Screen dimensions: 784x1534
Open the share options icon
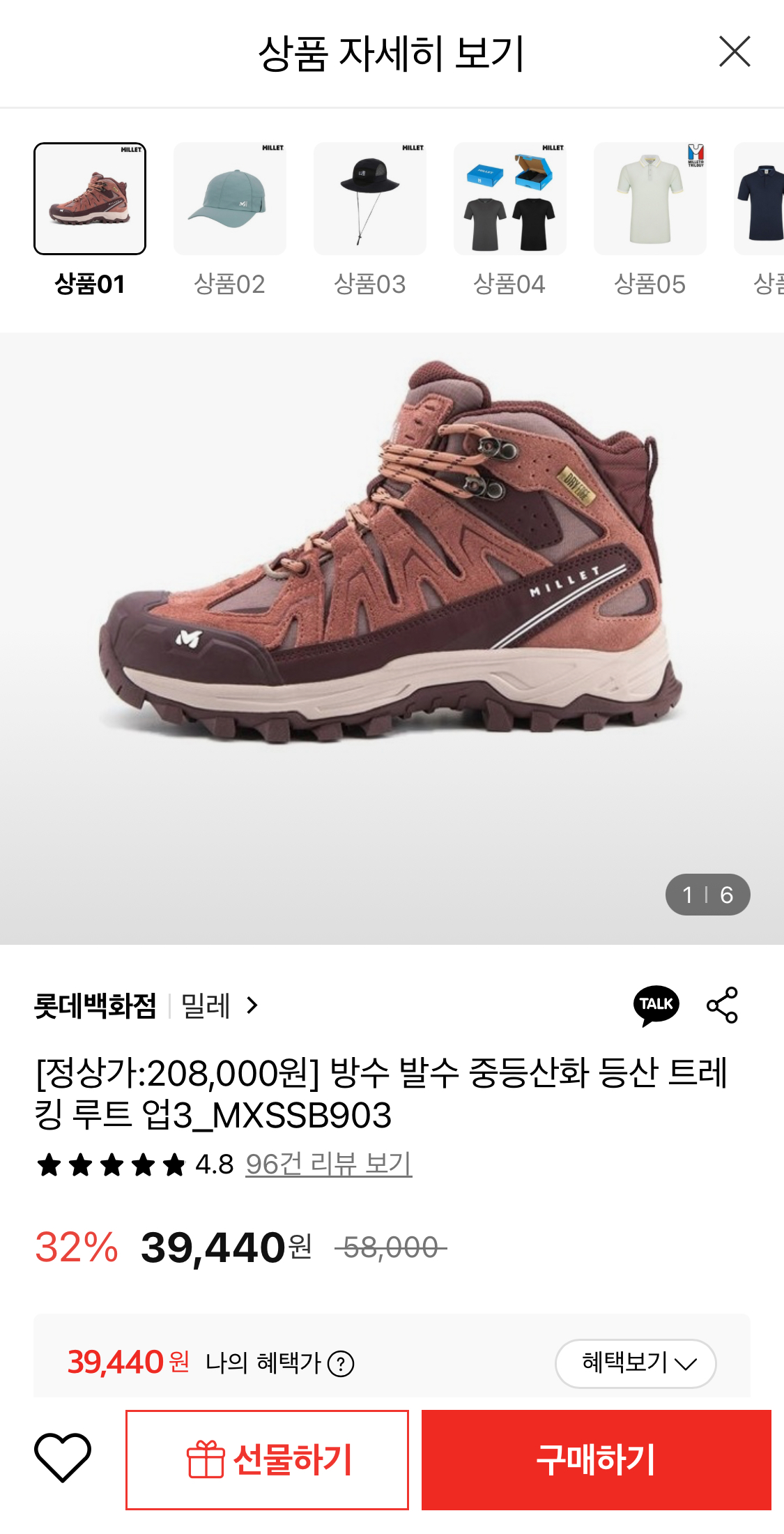point(723,1005)
